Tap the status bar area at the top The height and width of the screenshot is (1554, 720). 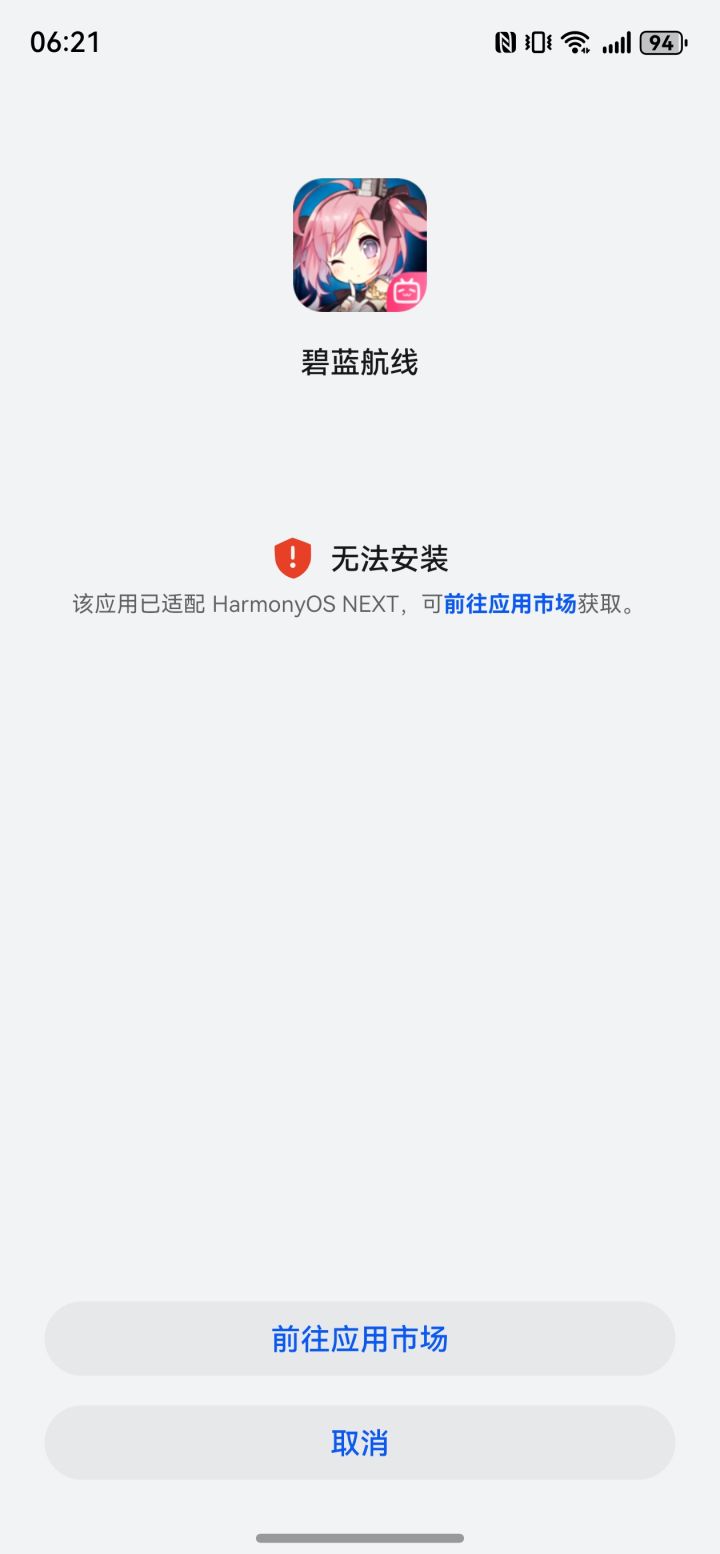pos(360,42)
